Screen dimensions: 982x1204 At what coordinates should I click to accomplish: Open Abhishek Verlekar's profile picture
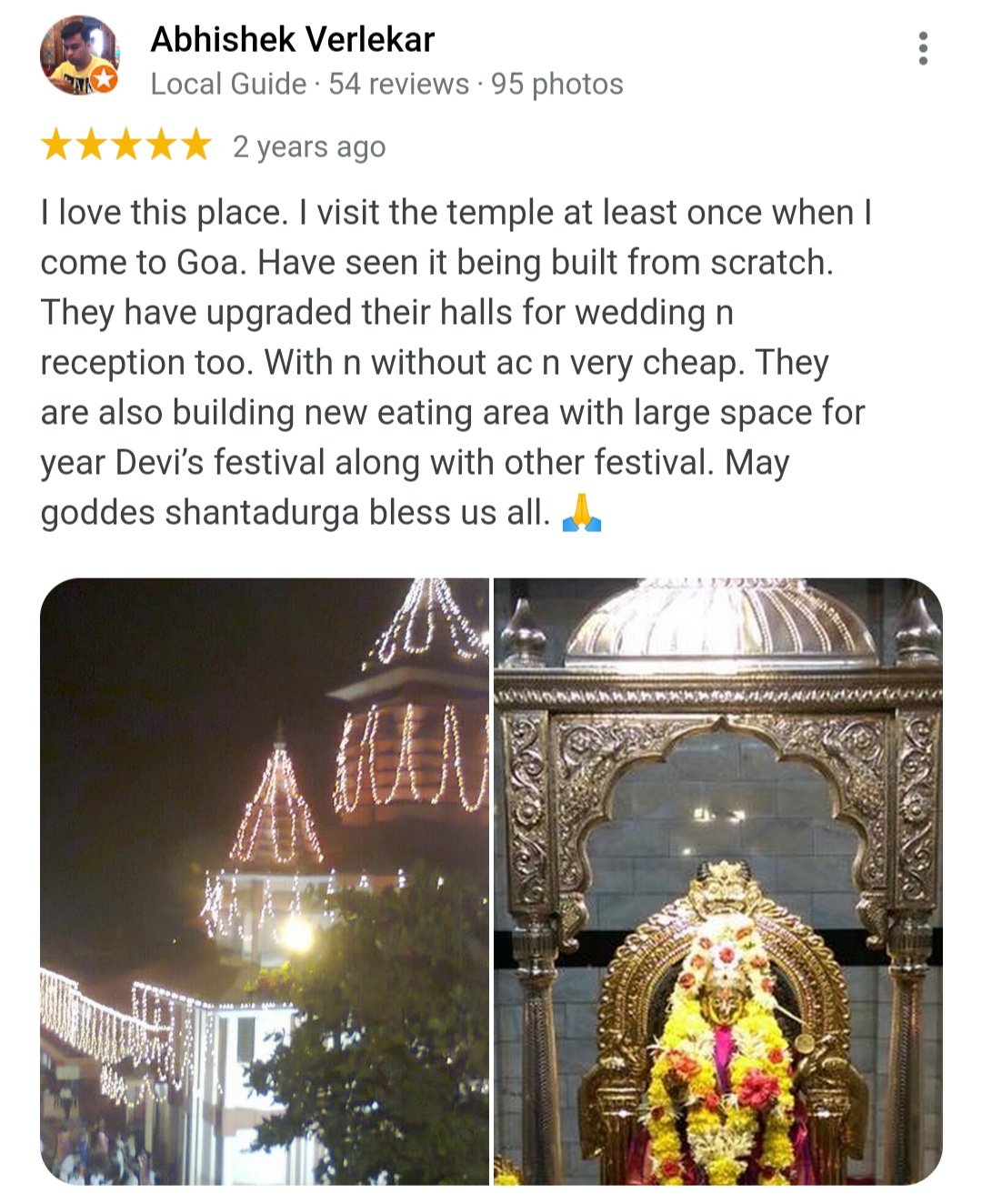pyautogui.click(x=79, y=56)
